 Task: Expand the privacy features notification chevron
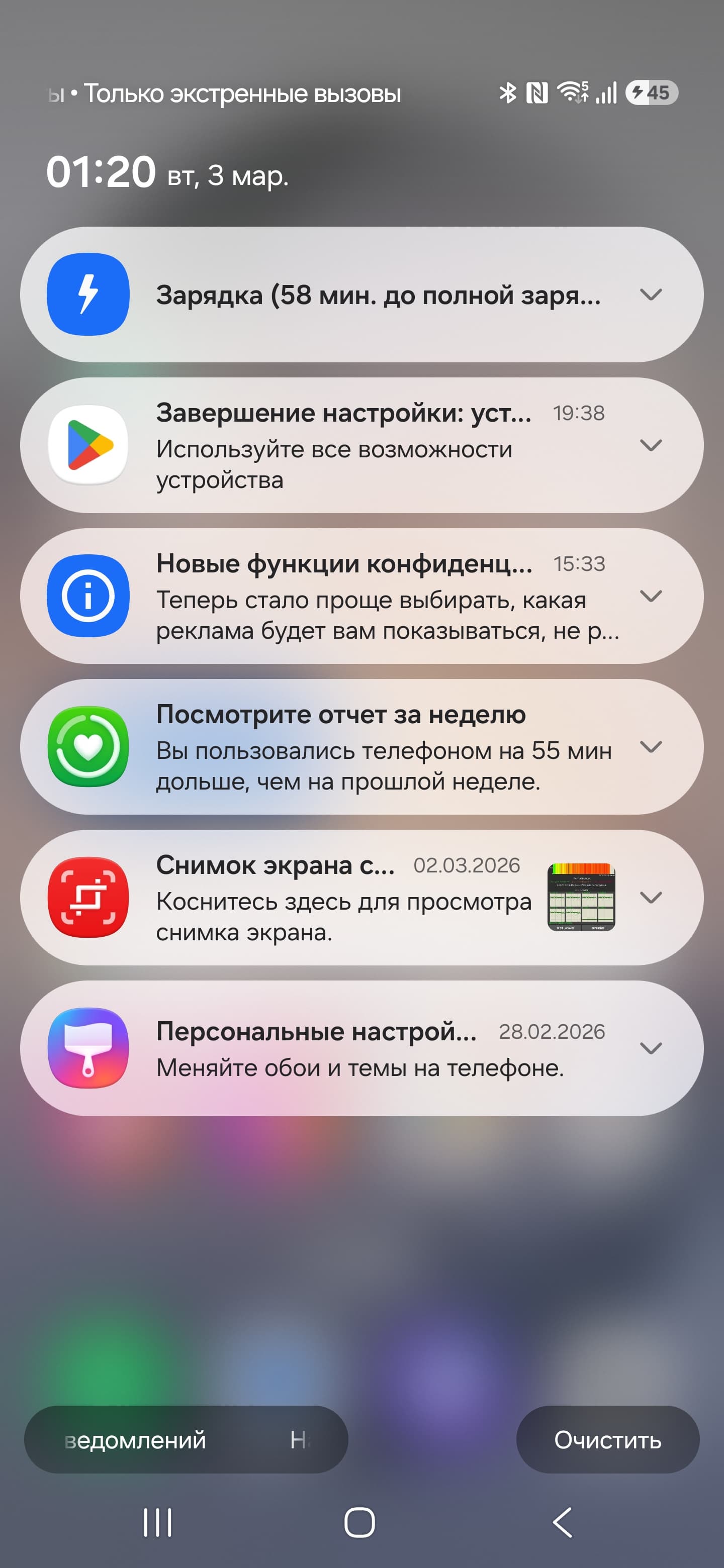[650, 597]
